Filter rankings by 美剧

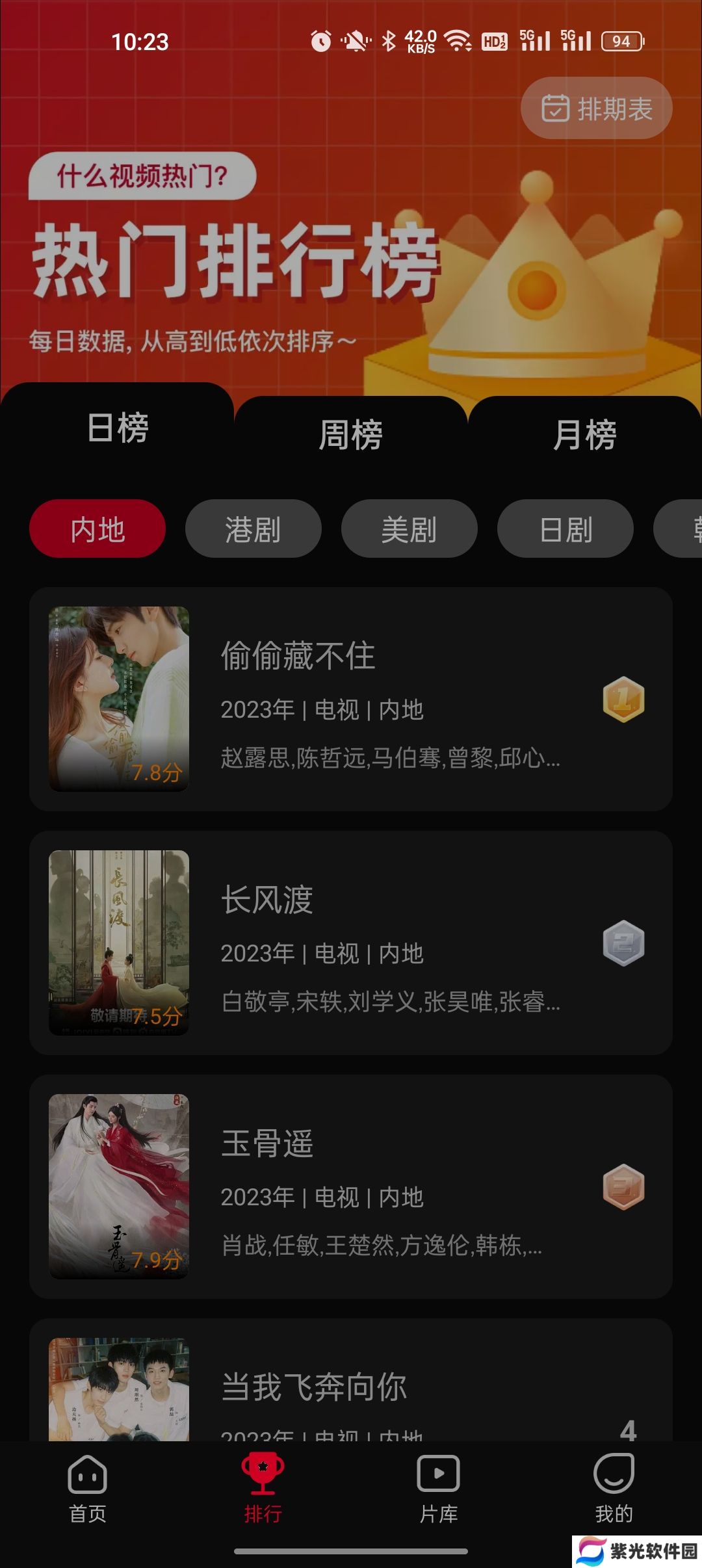coord(409,529)
